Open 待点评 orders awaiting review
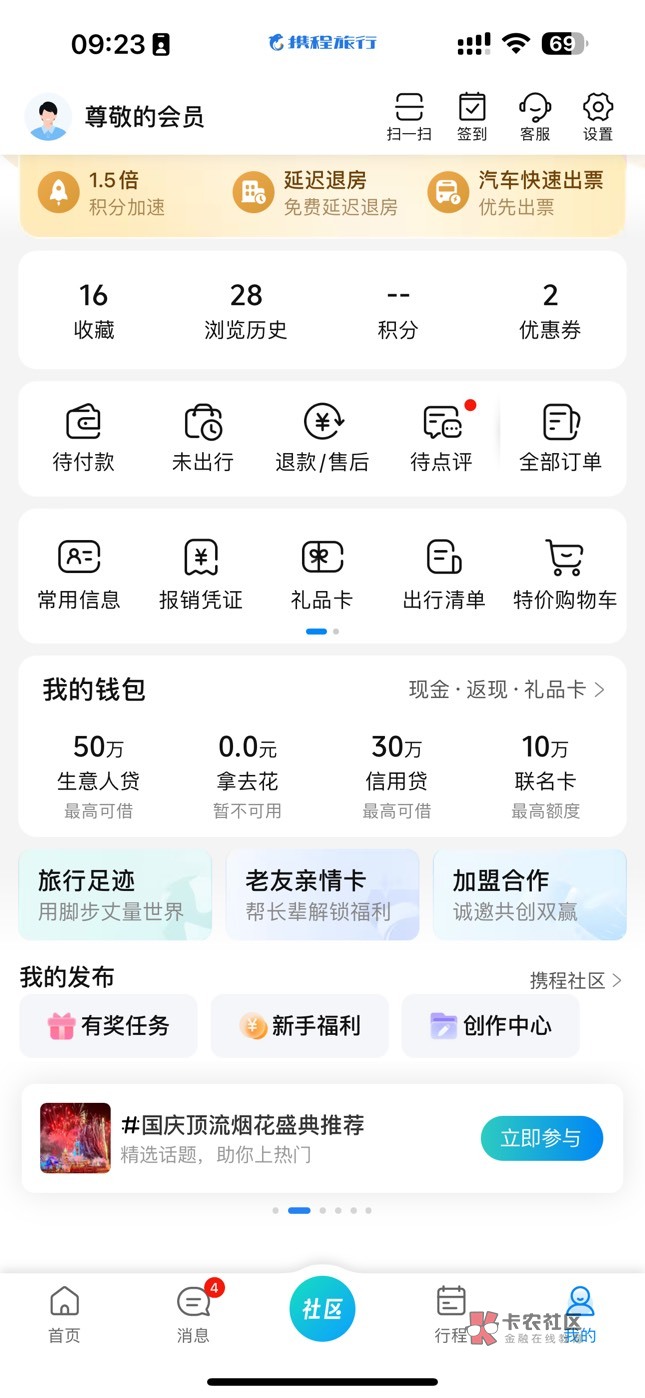The height and width of the screenshot is (1398, 645). click(441, 438)
